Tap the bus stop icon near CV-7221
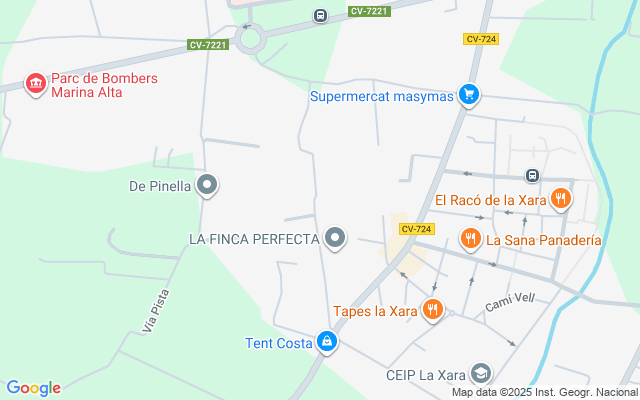Viewport: 640px width, 400px height. click(320, 15)
